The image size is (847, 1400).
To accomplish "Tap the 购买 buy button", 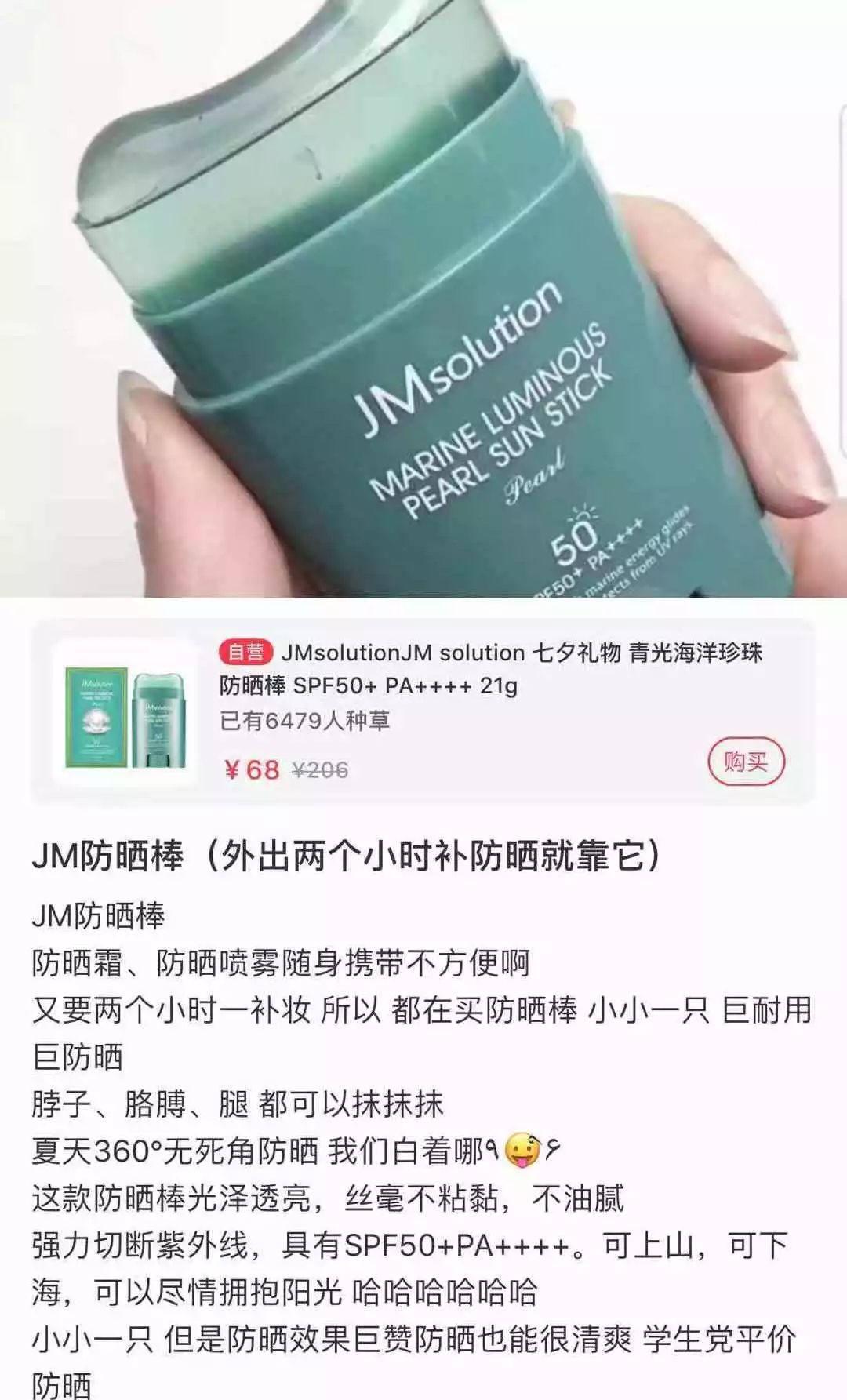I will tap(746, 762).
